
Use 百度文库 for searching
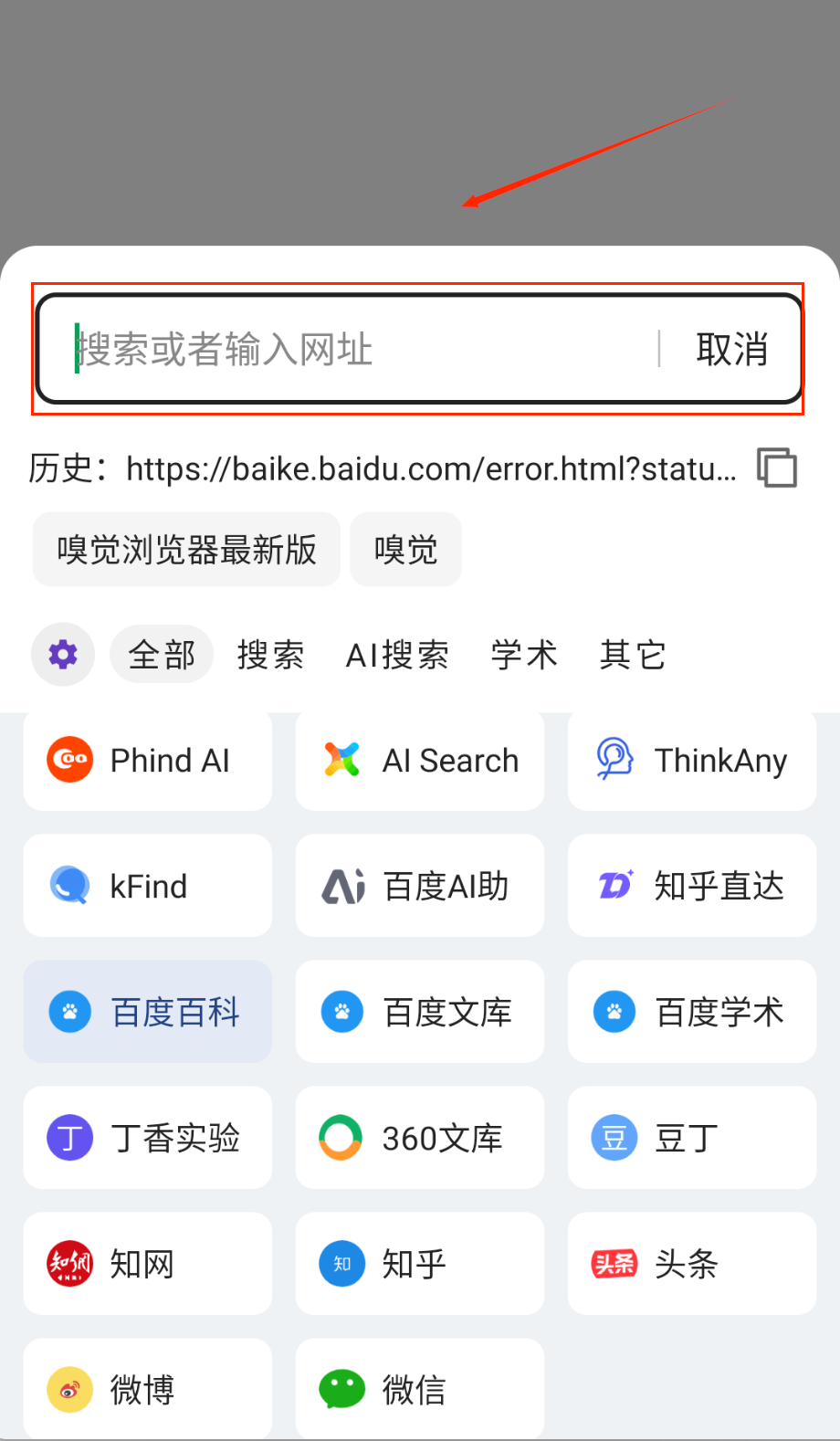420,1012
